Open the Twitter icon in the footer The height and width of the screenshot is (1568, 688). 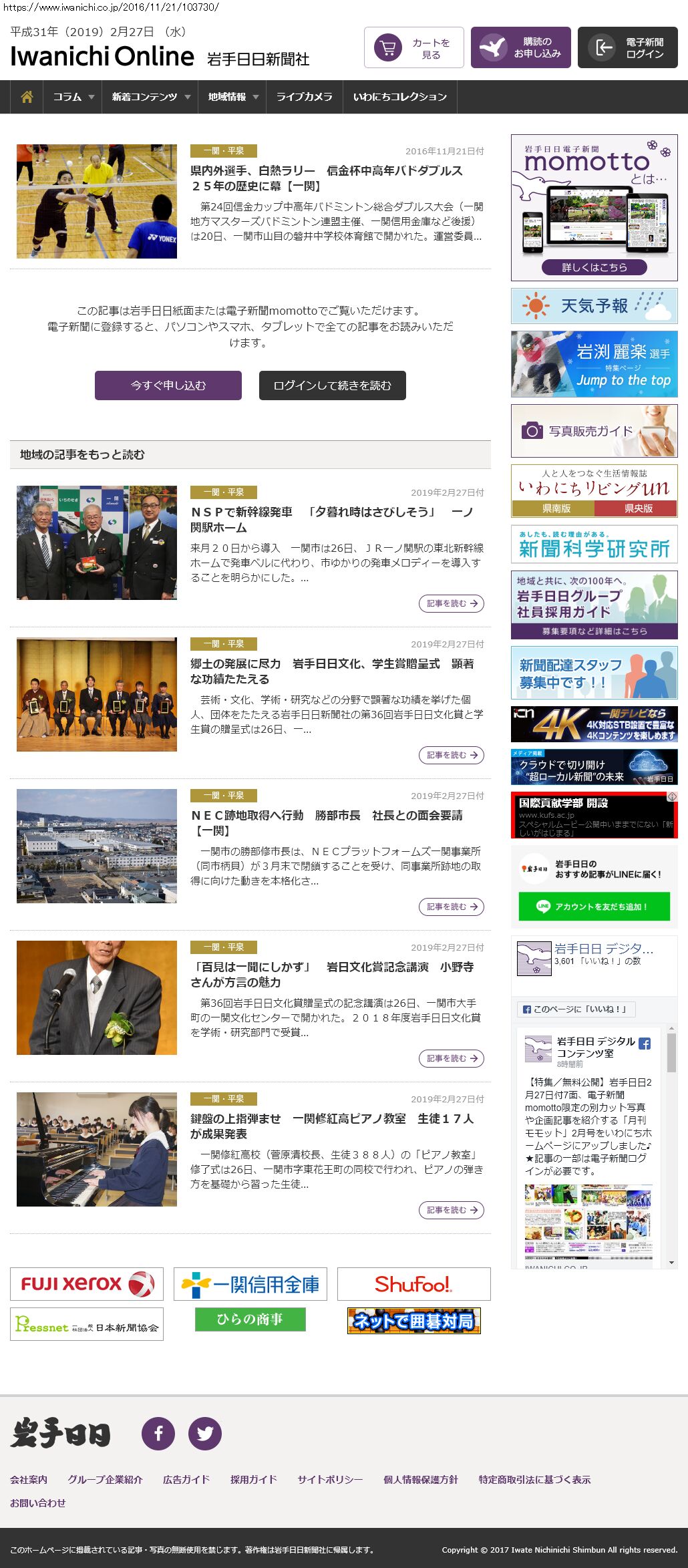coord(205,1433)
